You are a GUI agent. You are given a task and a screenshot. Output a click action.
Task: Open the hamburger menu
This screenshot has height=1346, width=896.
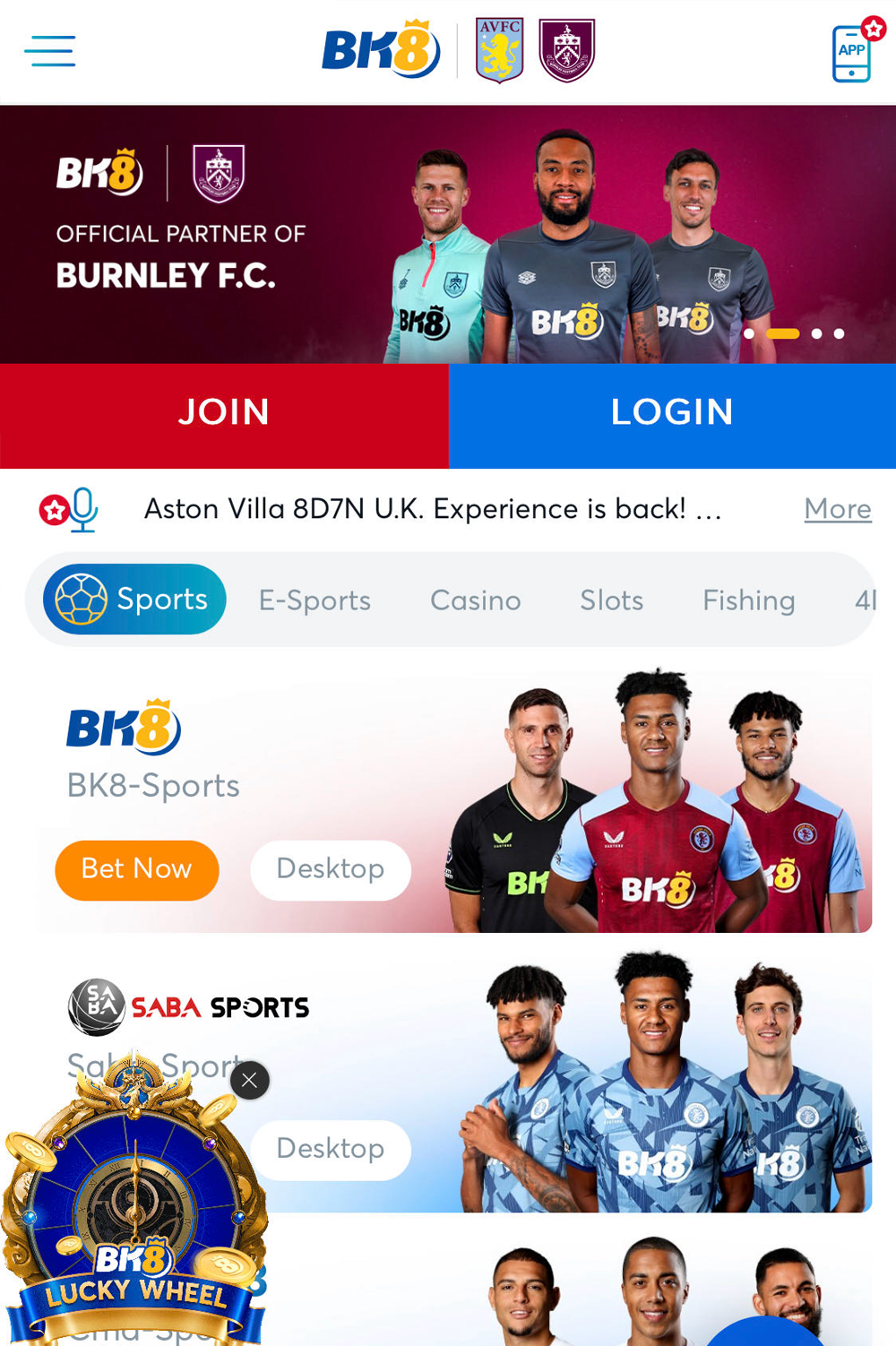[x=49, y=51]
